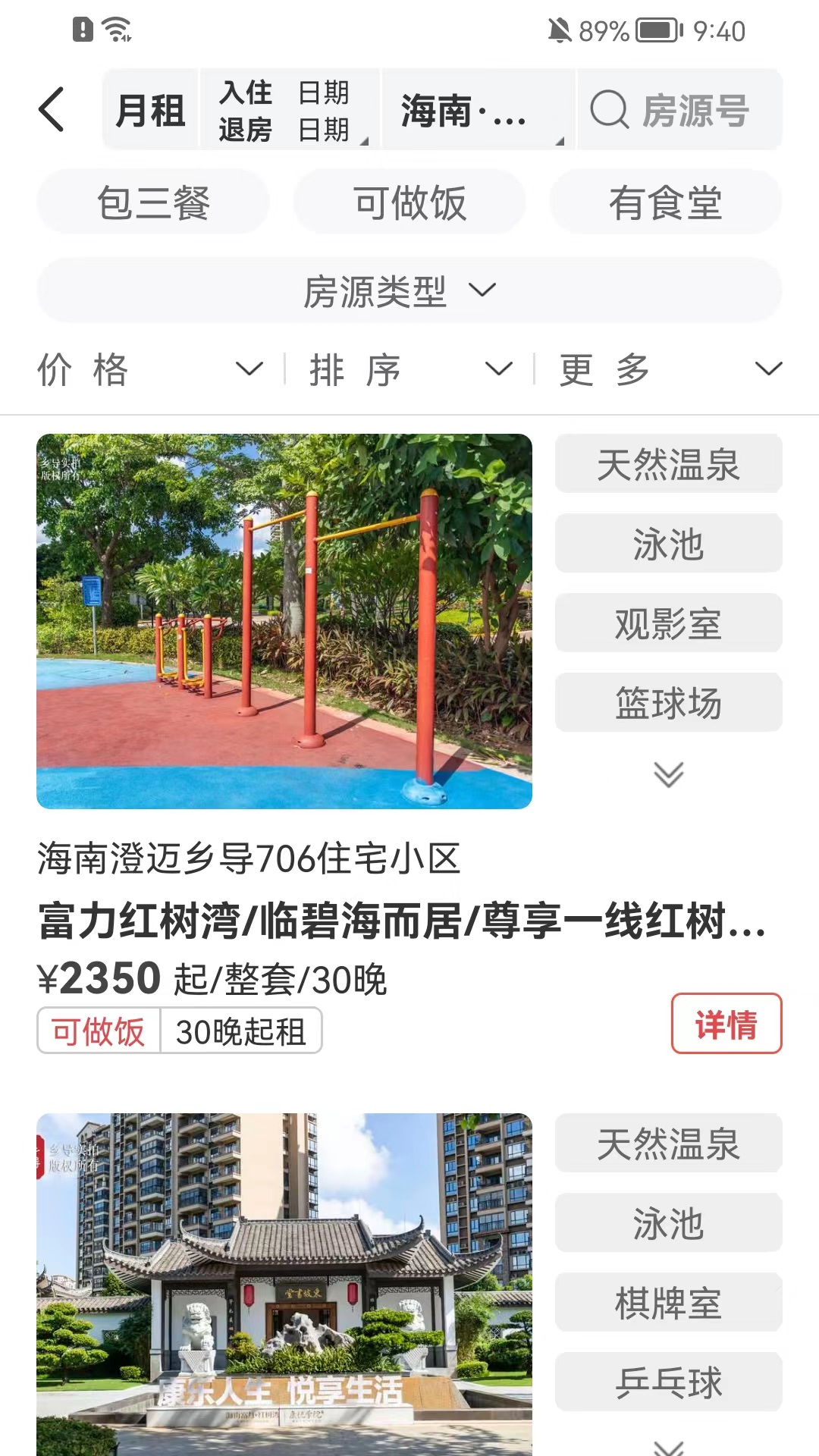Image resolution: width=819 pixels, height=1456 pixels.
Task: Pick check-in and check-out dates
Action: click(x=290, y=110)
